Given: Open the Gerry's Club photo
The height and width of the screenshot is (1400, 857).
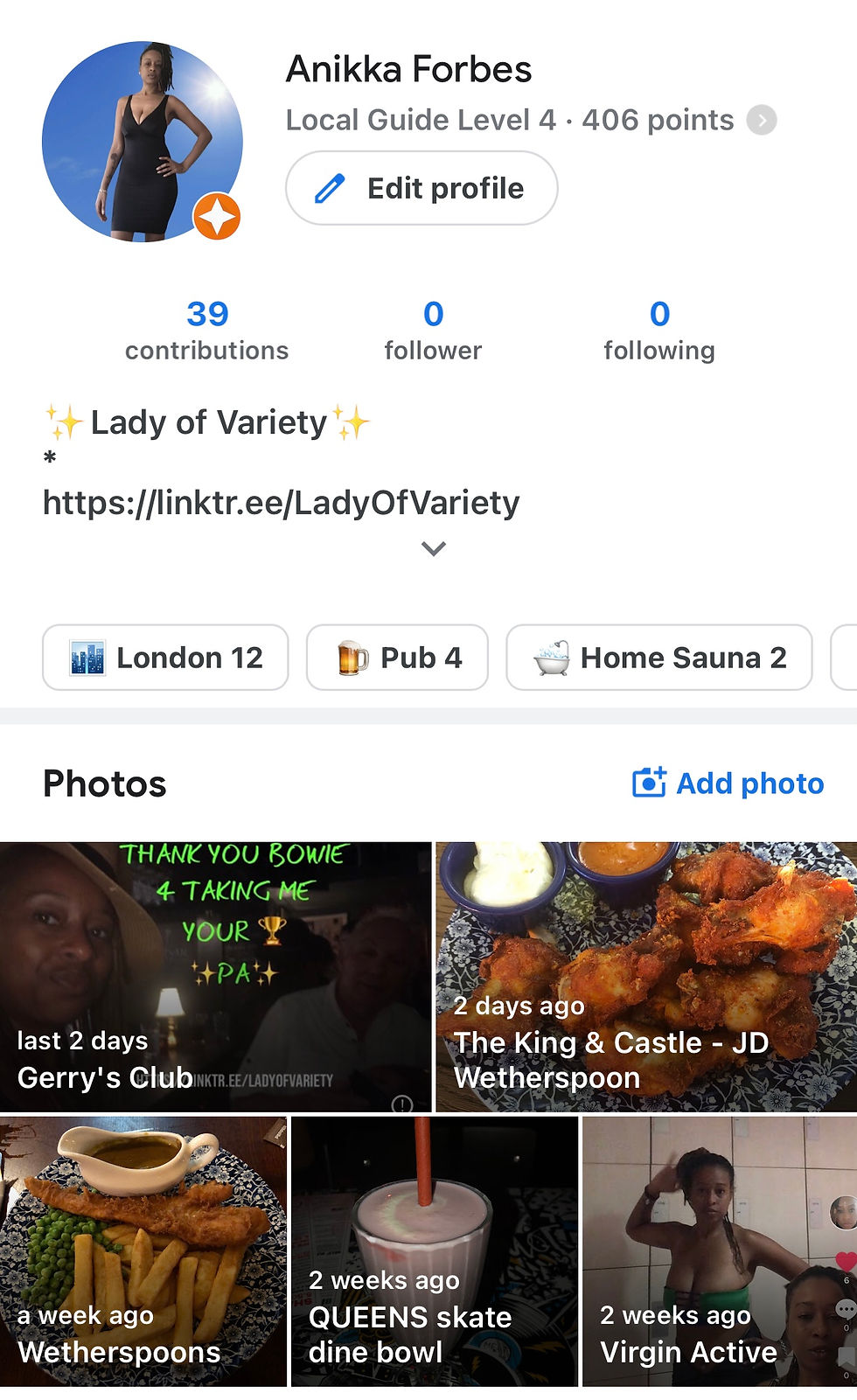Looking at the screenshot, I should (x=215, y=976).
